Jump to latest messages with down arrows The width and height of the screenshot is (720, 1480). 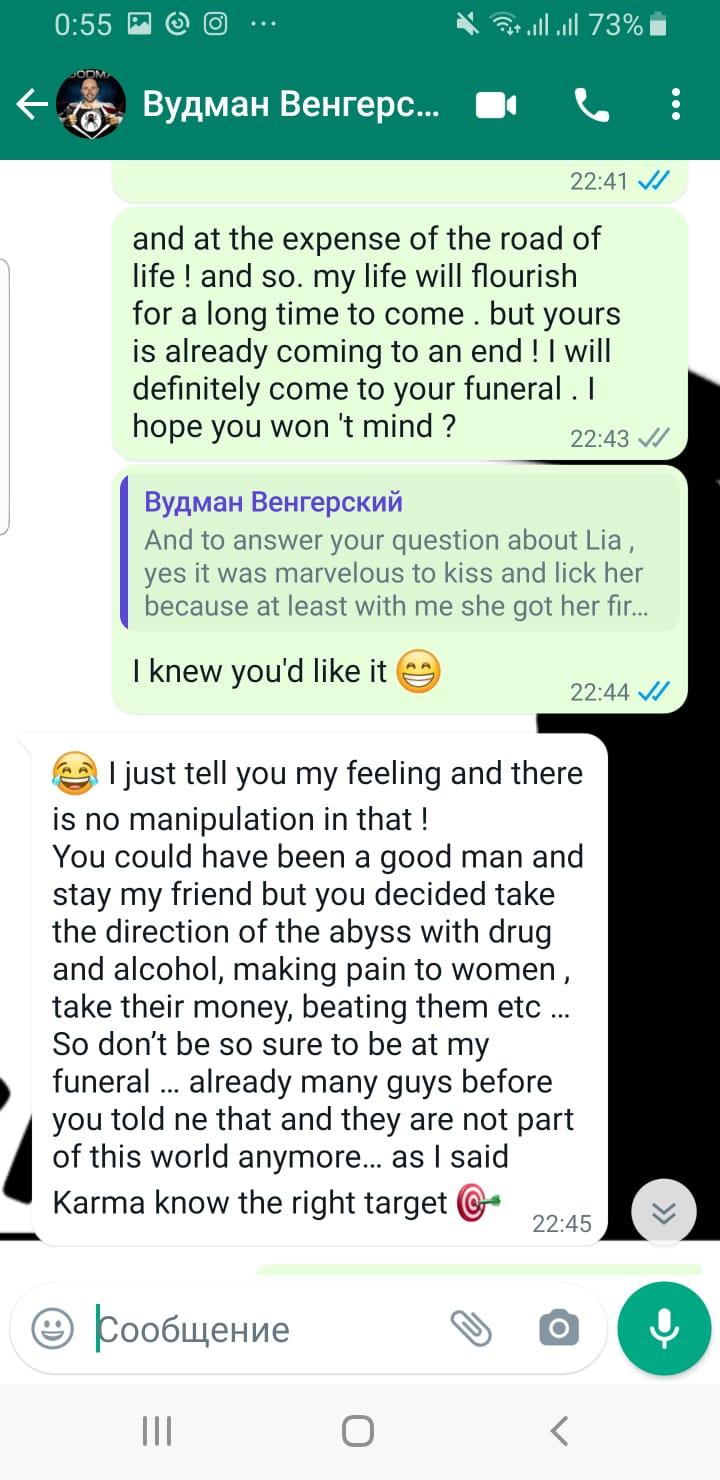pos(664,1212)
